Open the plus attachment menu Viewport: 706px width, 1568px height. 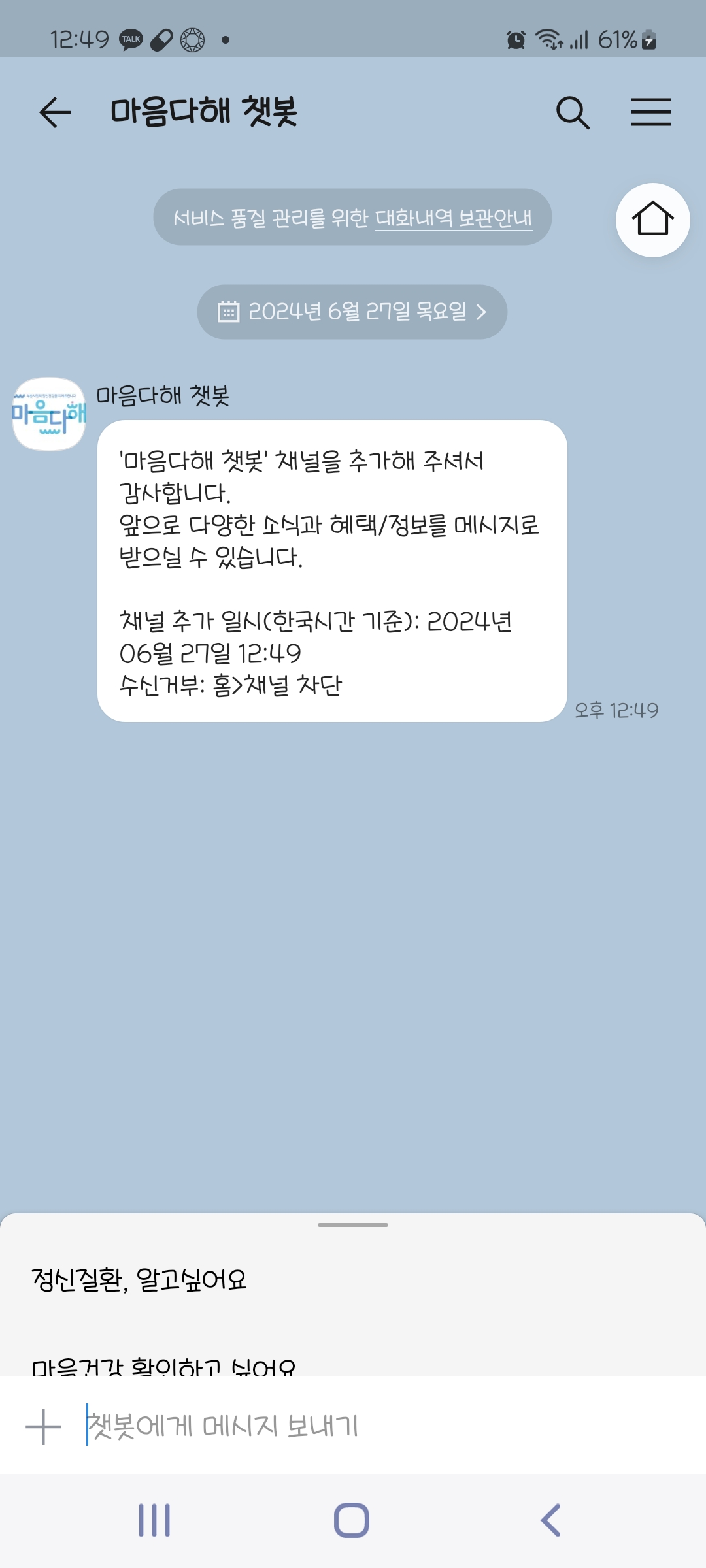43,1426
